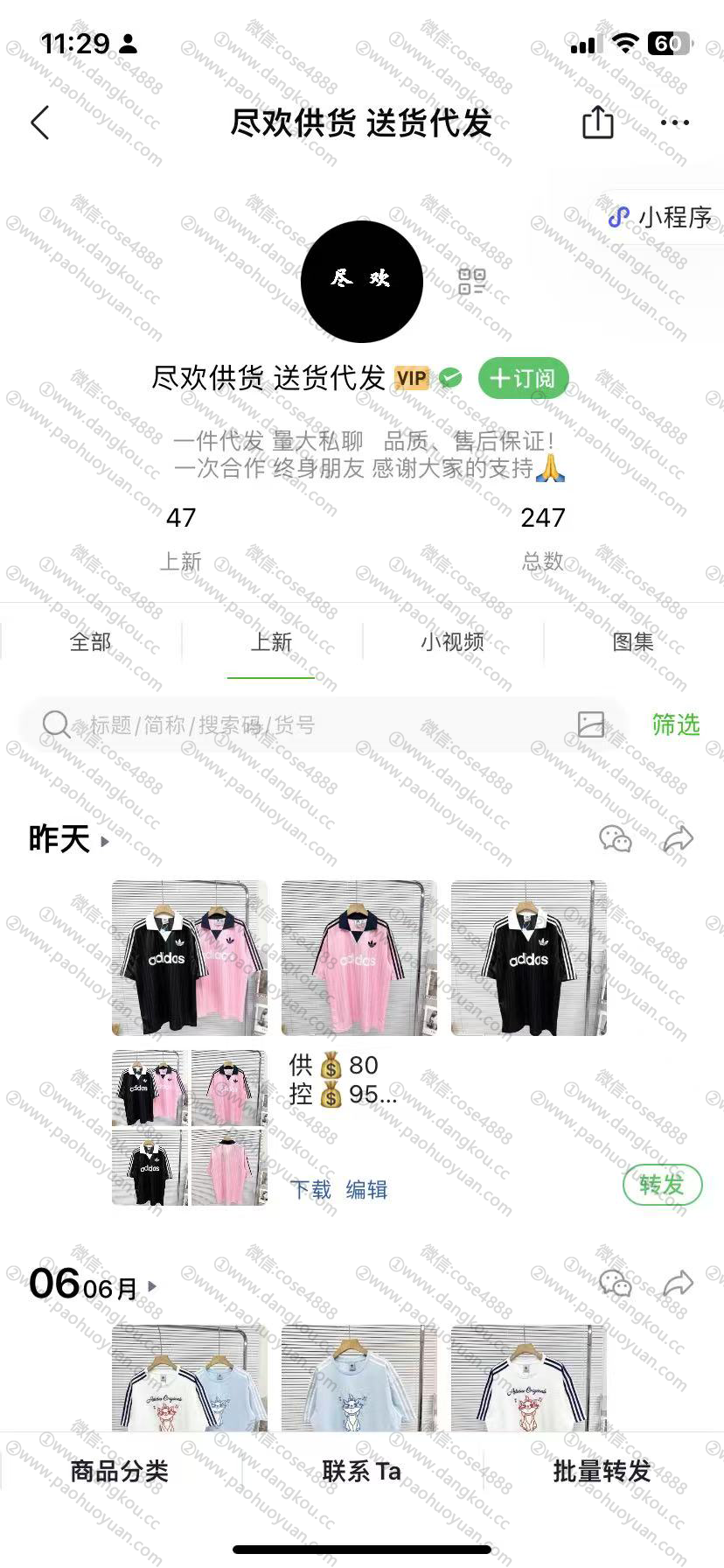
Task: Open the 筛选 filter
Action: tap(676, 724)
